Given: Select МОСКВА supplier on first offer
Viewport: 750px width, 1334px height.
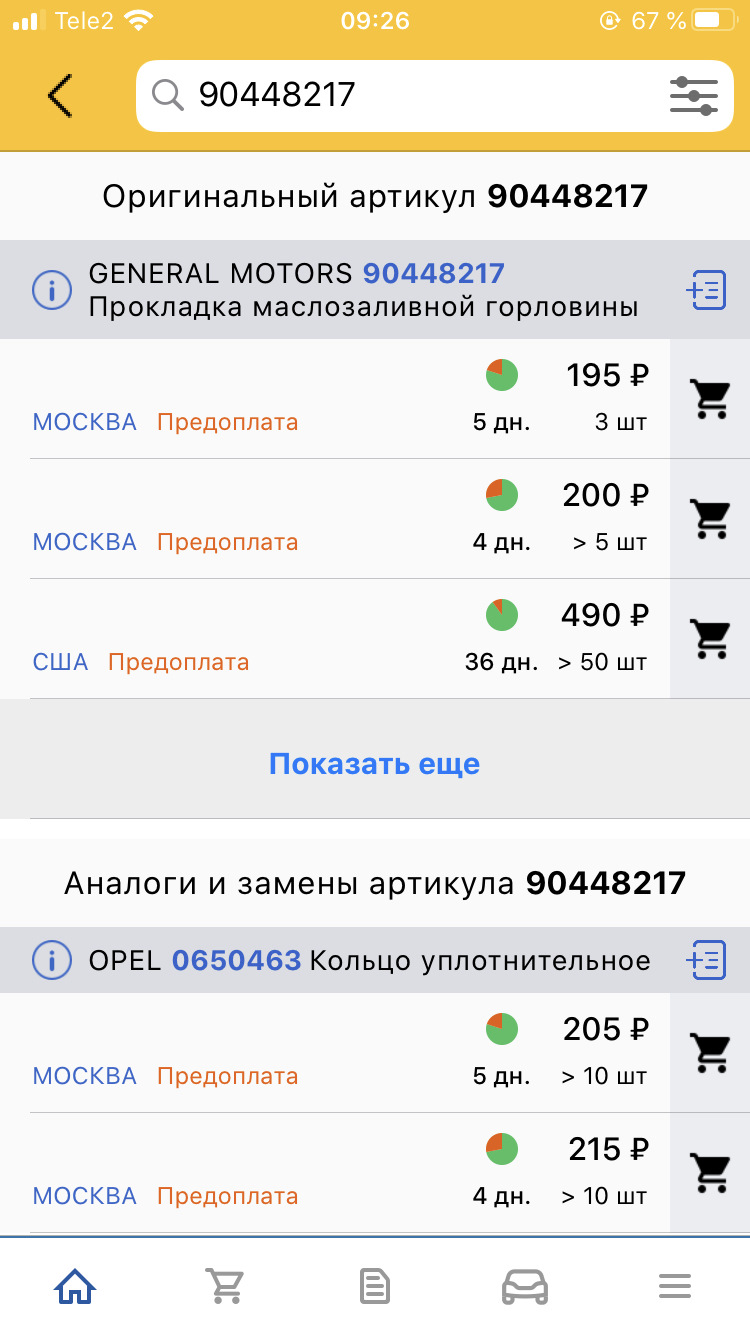Looking at the screenshot, I should [85, 421].
